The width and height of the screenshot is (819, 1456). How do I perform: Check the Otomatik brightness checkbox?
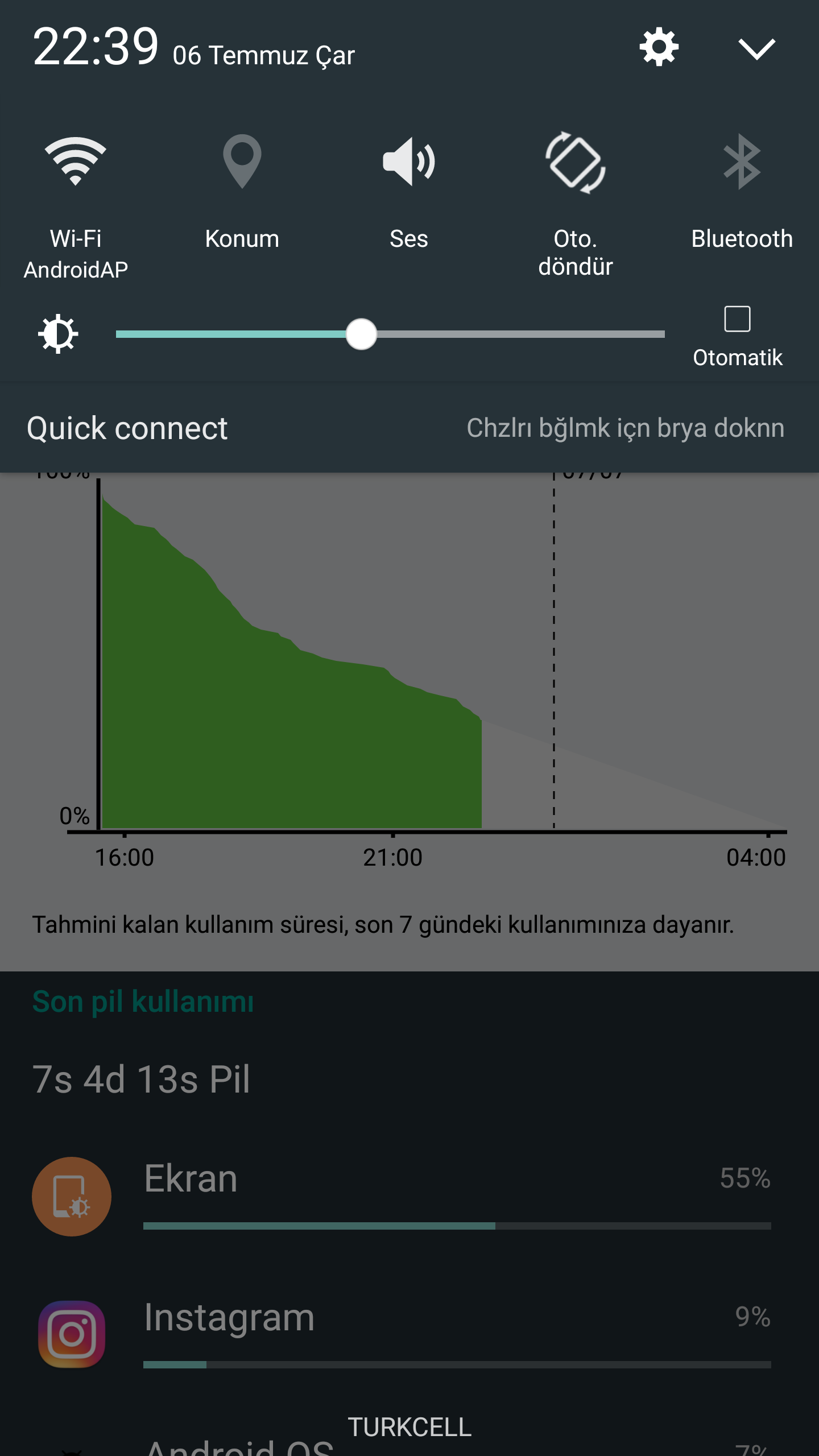(x=737, y=319)
